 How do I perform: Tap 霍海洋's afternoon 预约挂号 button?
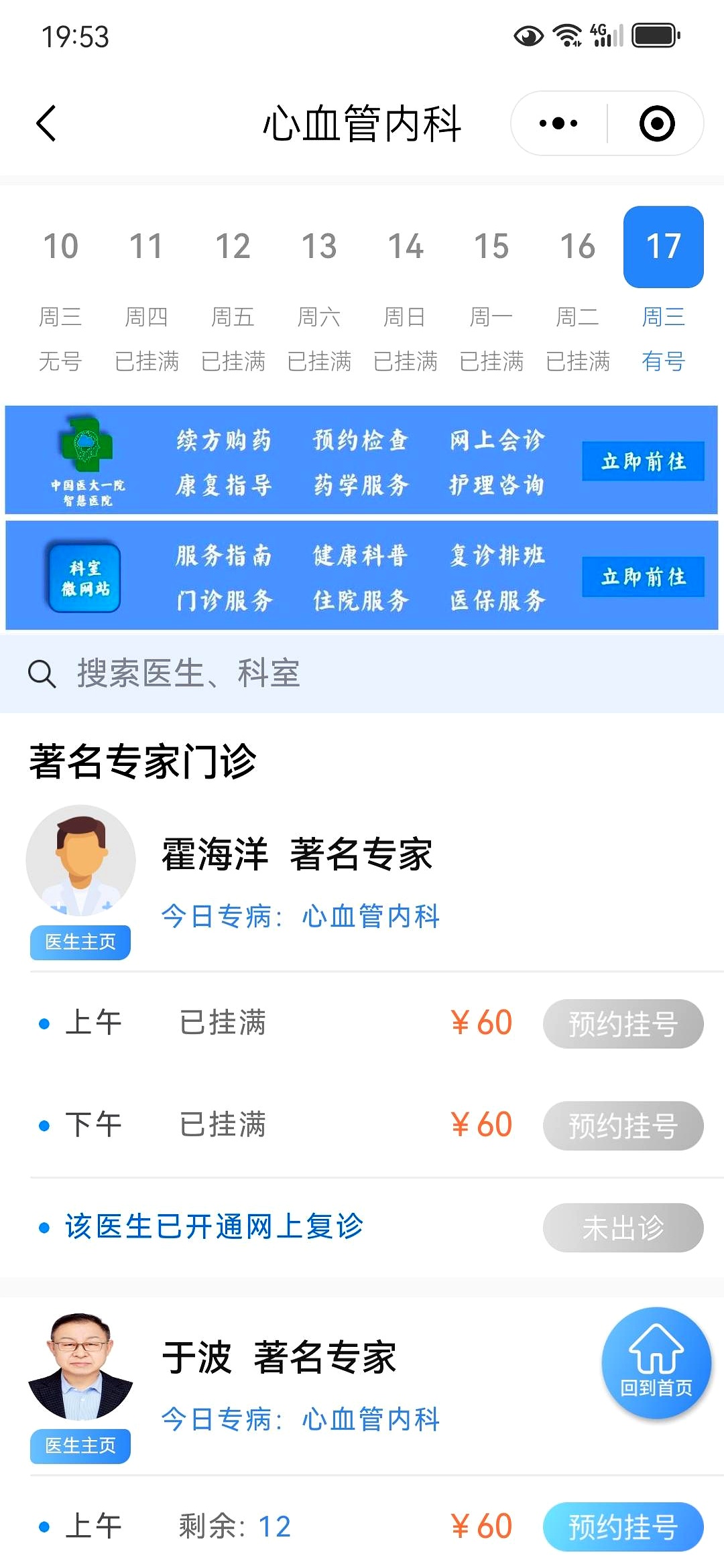(623, 1126)
